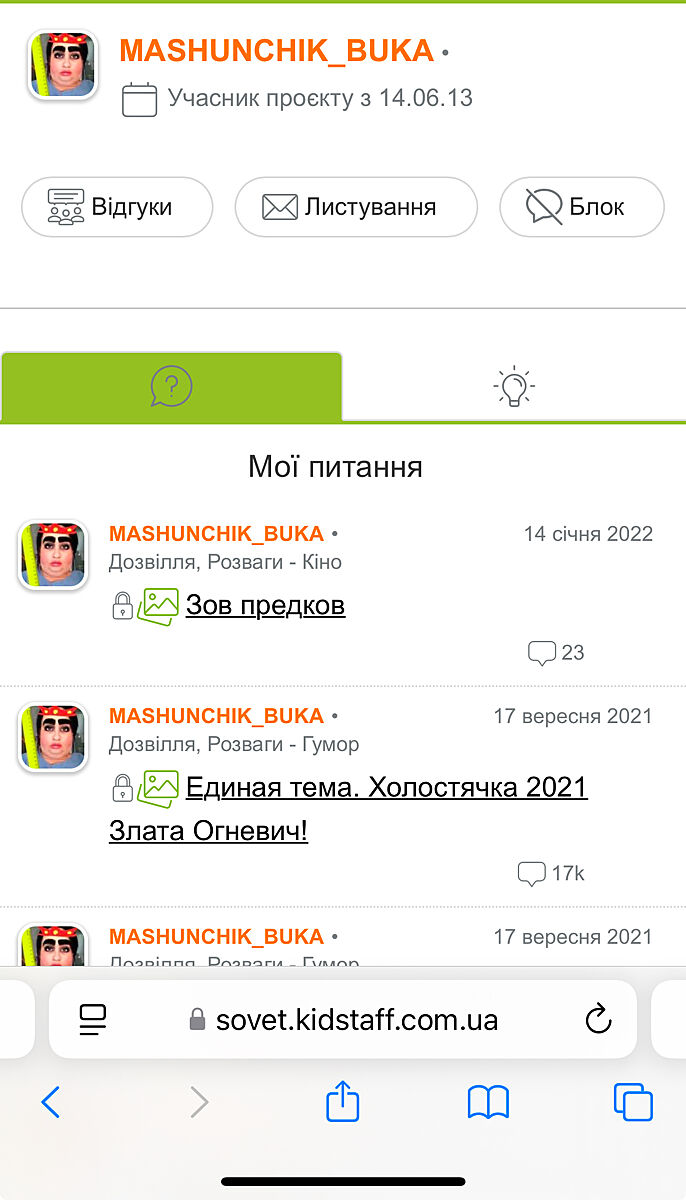Show open browser tabs
This screenshot has height=1200, width=686.
tap(633, 1102)
